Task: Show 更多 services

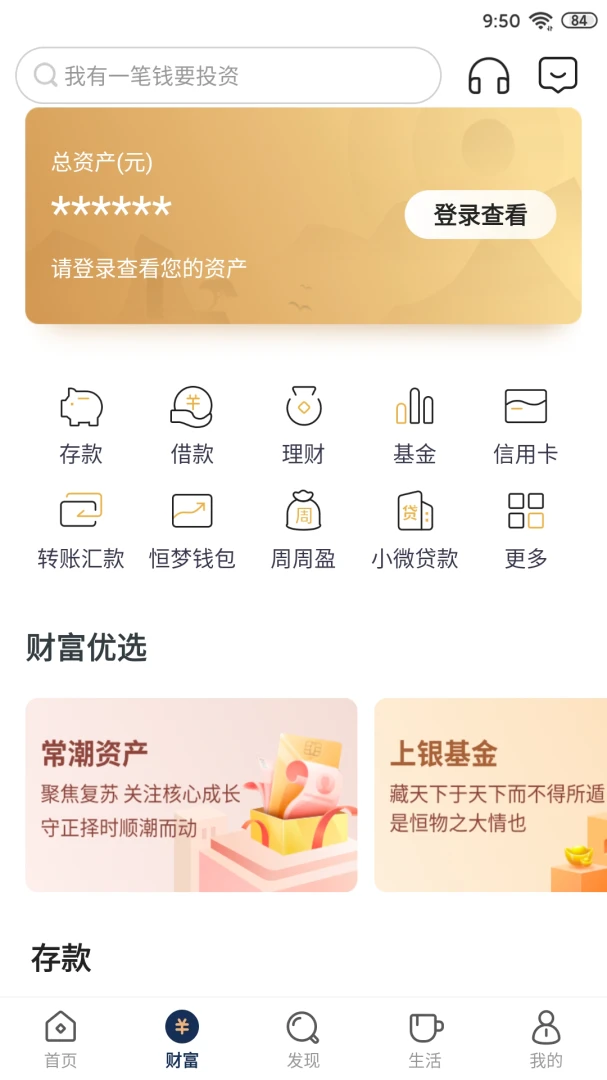Action: [525, 530]
